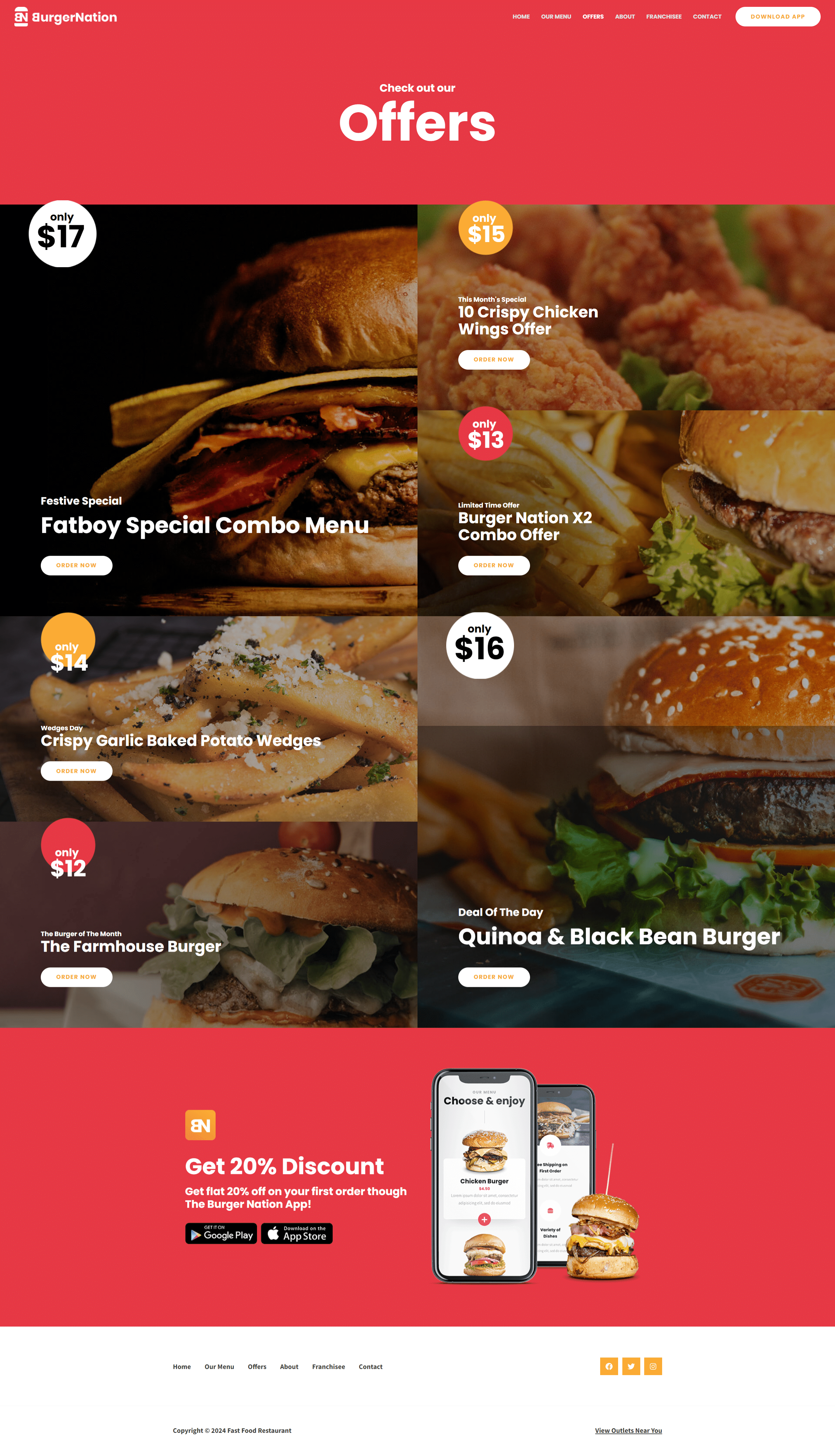
Task: Open the BurgerNation logo in the header
Action: click(x=65, y=17)
